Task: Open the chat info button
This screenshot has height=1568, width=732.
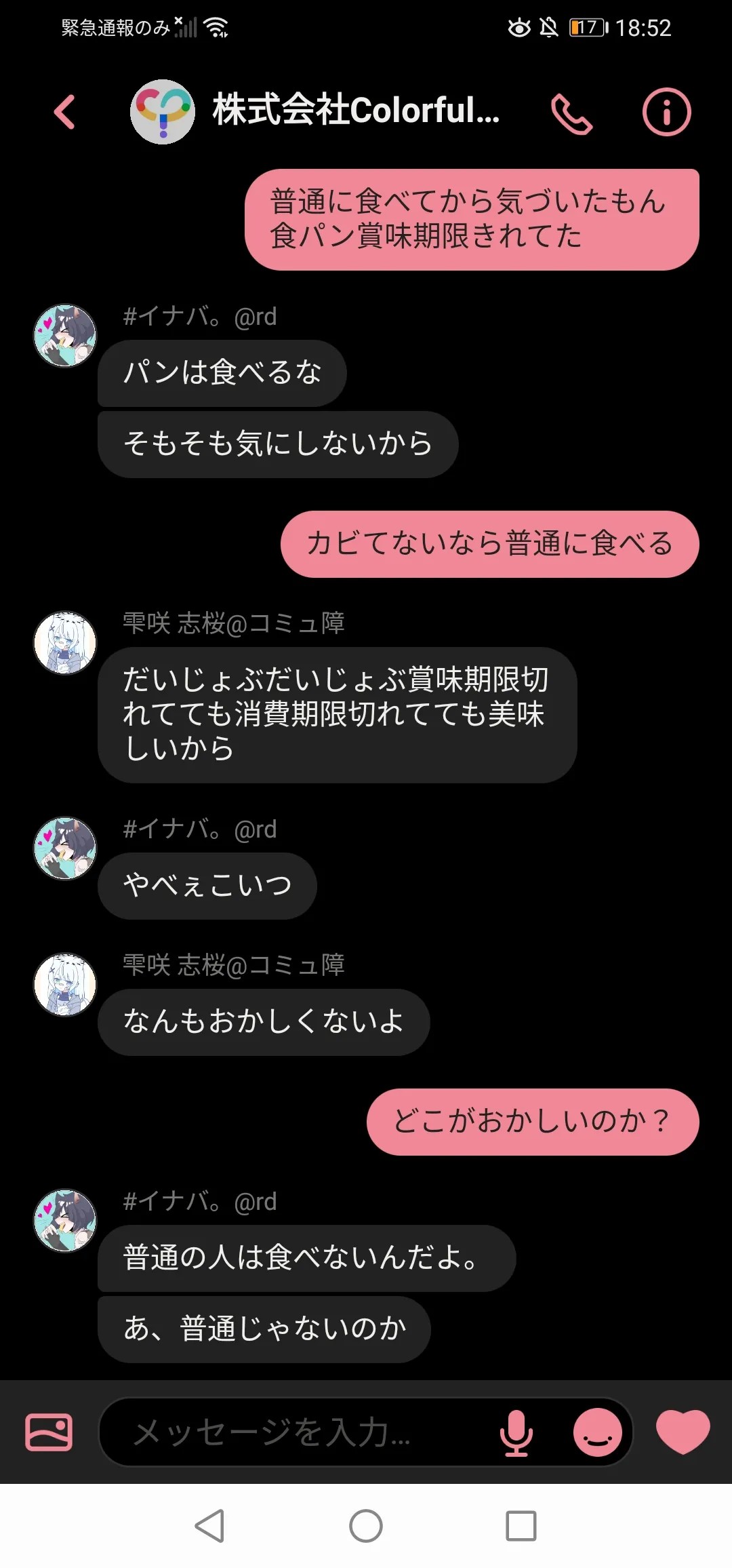Action: 666,112
